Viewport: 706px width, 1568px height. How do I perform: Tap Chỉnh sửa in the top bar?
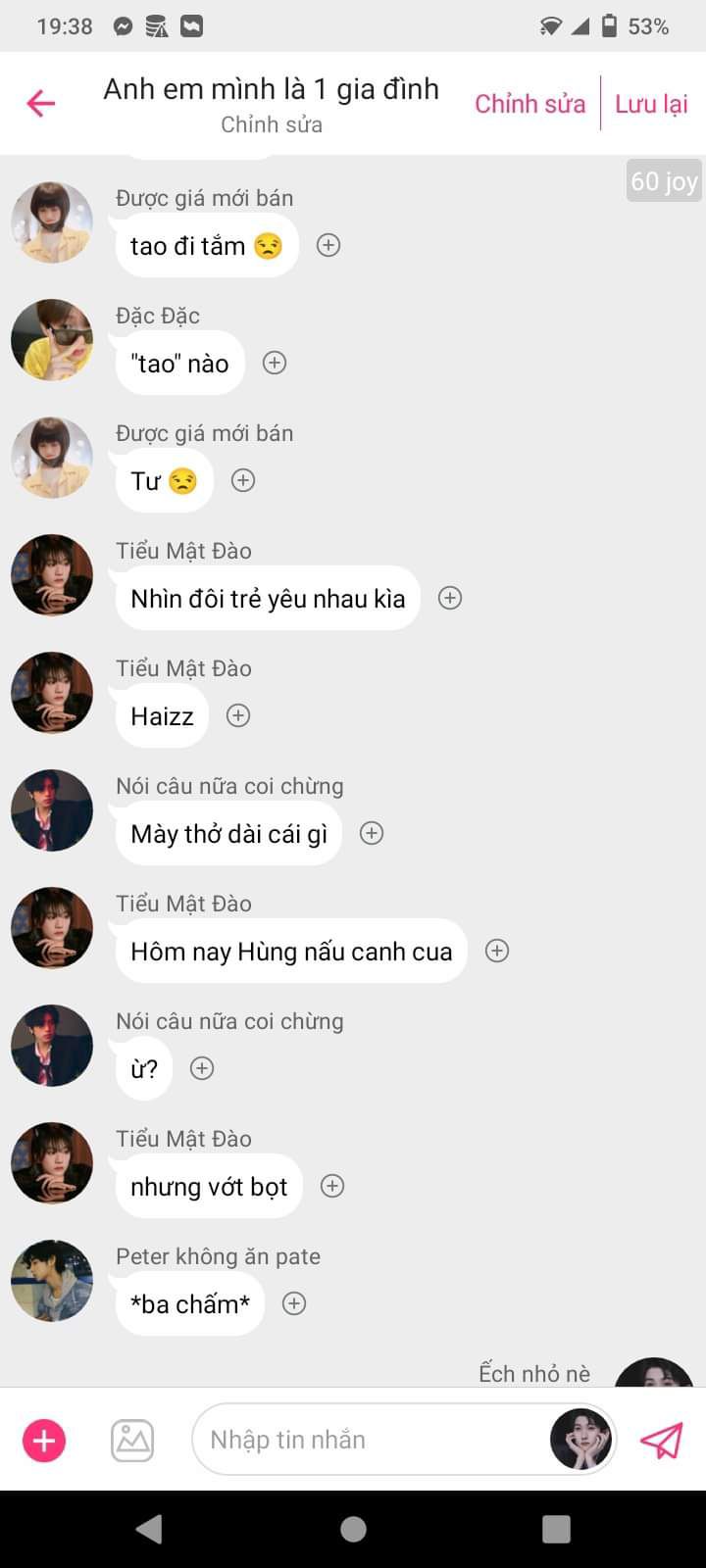529,104
